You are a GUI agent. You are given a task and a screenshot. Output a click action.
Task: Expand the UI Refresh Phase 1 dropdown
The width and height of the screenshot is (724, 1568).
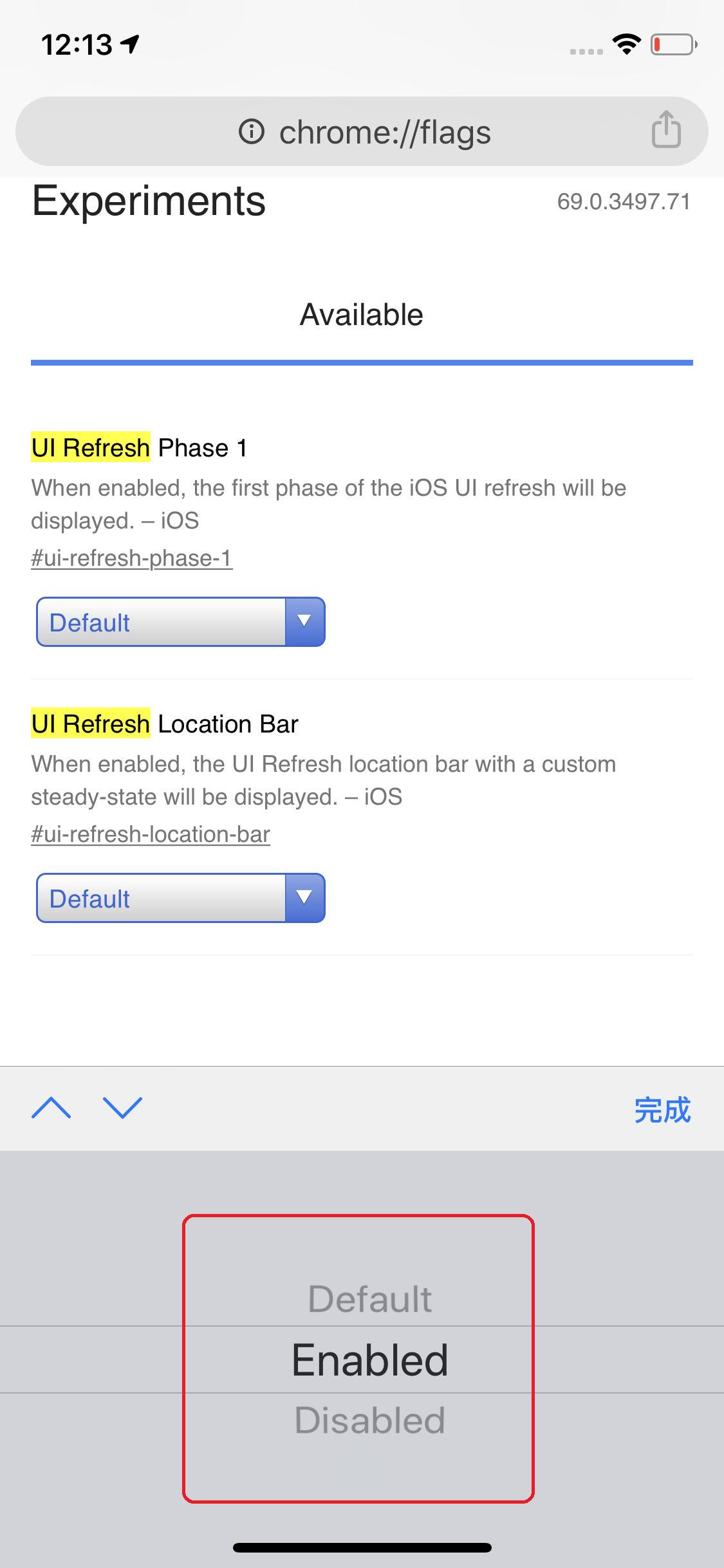tap(181, 622)
